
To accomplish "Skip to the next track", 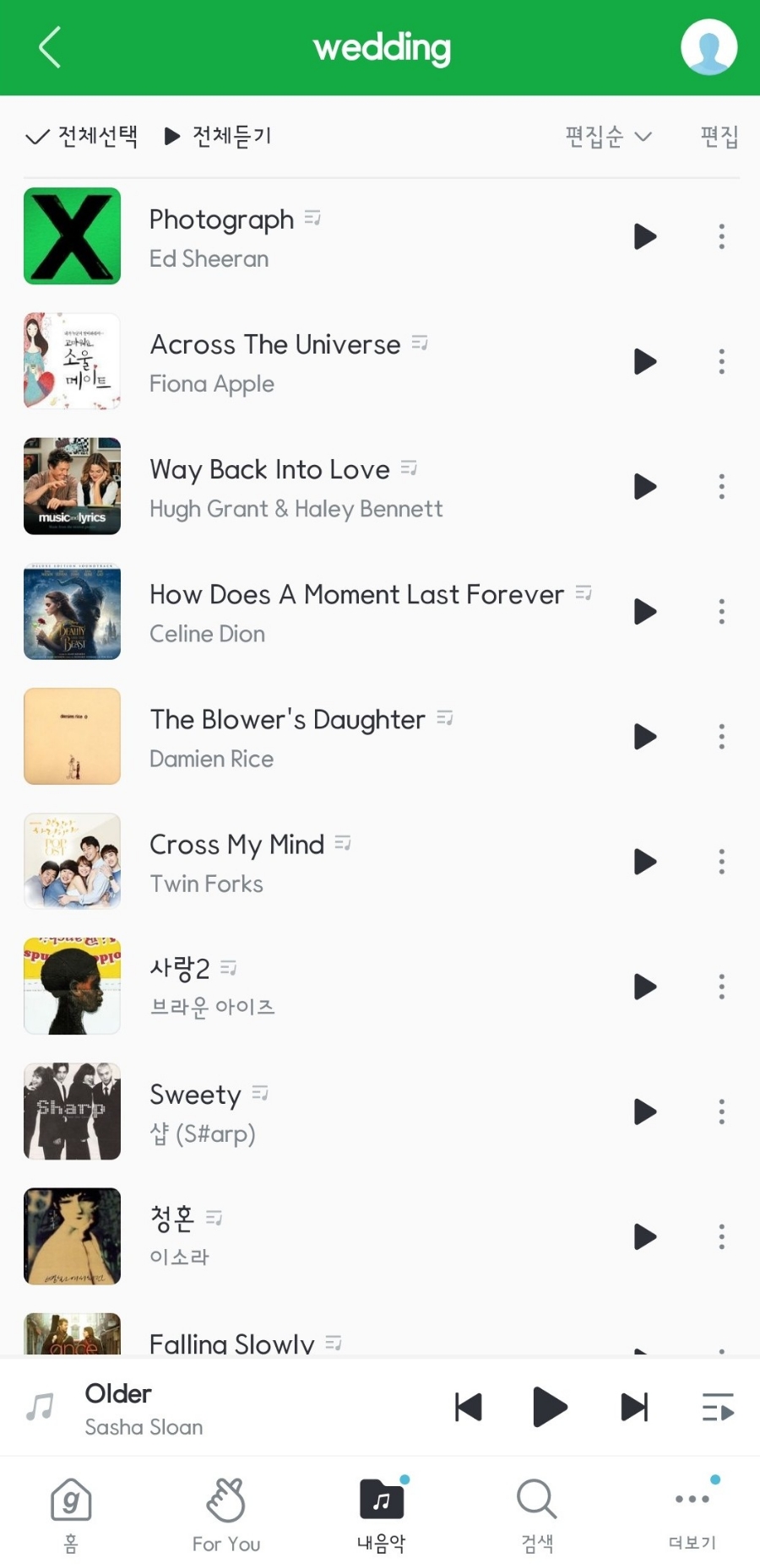I will pyautogui.click(x=634, y=1407).
